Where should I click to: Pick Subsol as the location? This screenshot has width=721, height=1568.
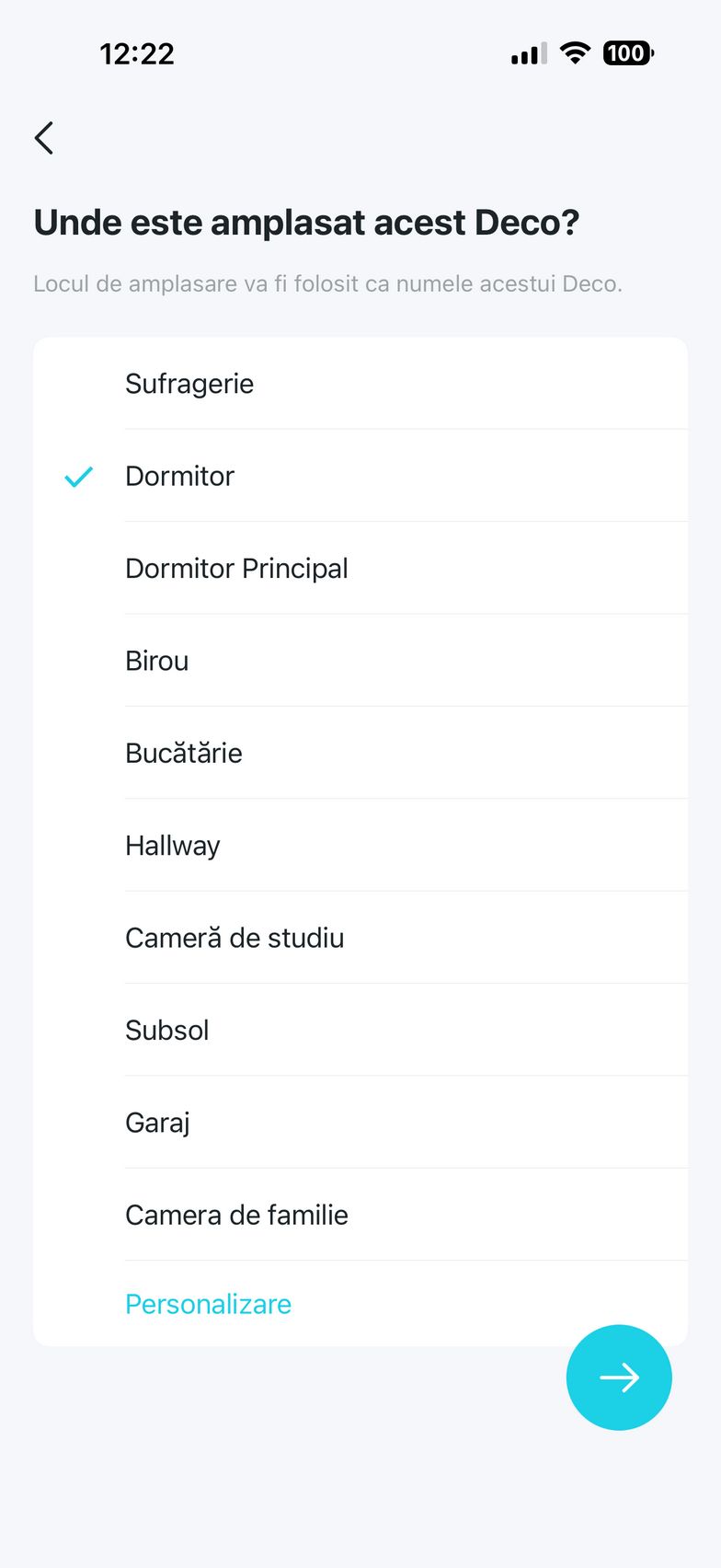coord(167,1030)
